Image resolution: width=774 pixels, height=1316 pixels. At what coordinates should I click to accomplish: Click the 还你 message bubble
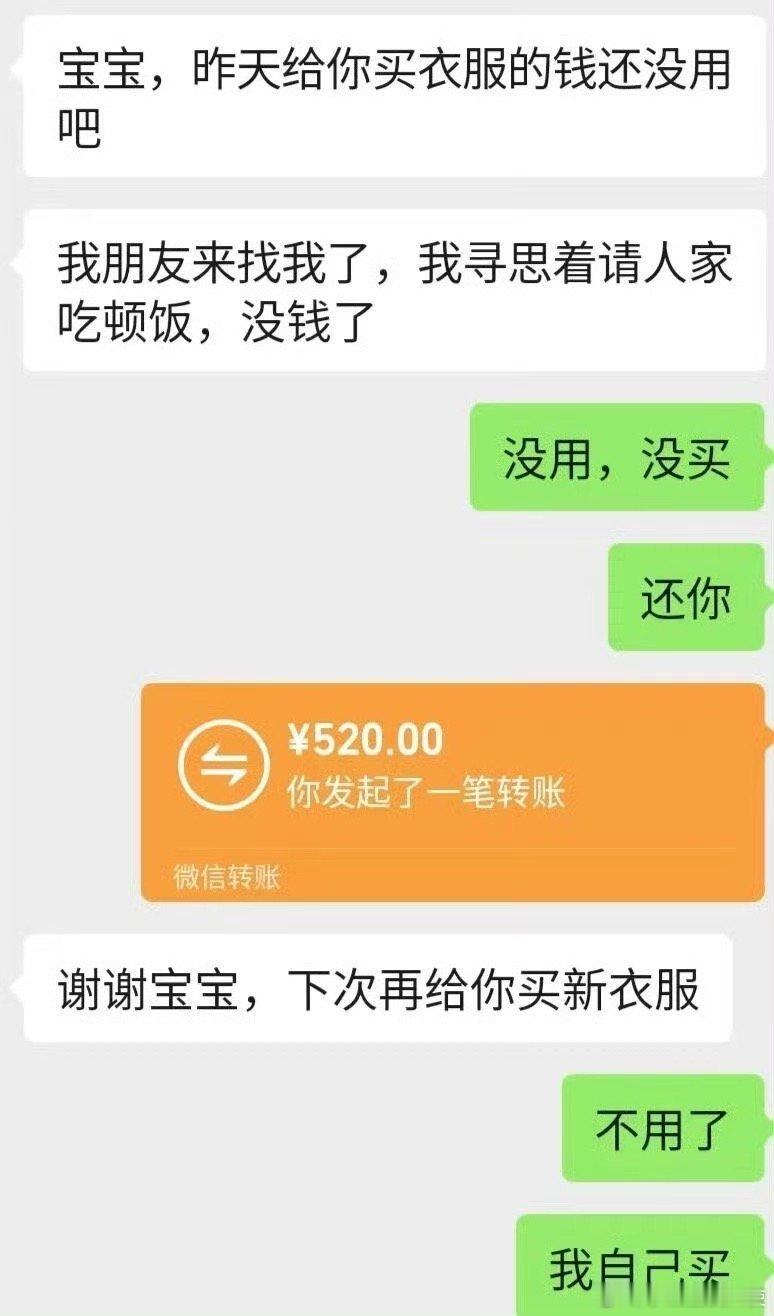pos(686,597)
